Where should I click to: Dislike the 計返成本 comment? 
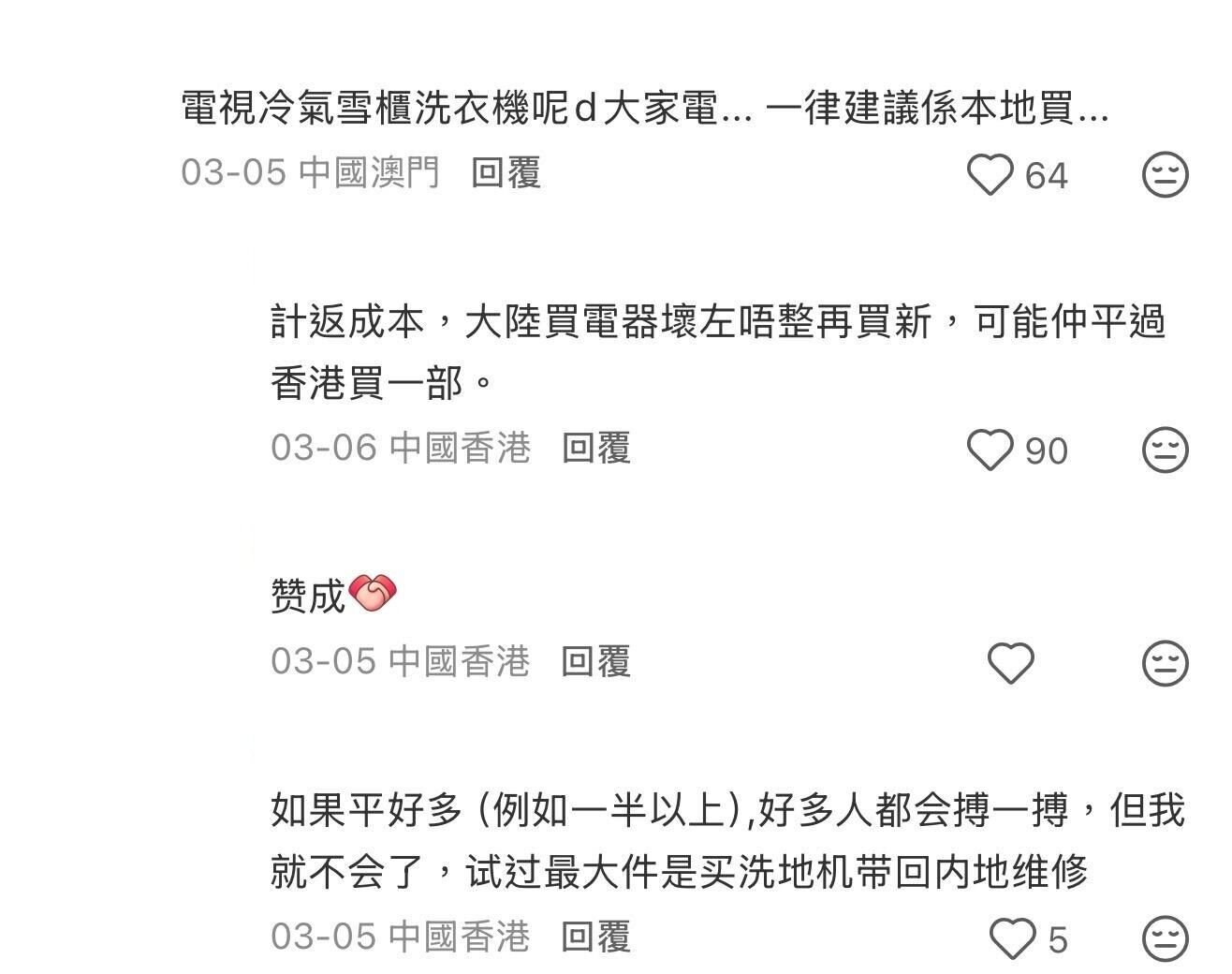(x=1166, y=450)
